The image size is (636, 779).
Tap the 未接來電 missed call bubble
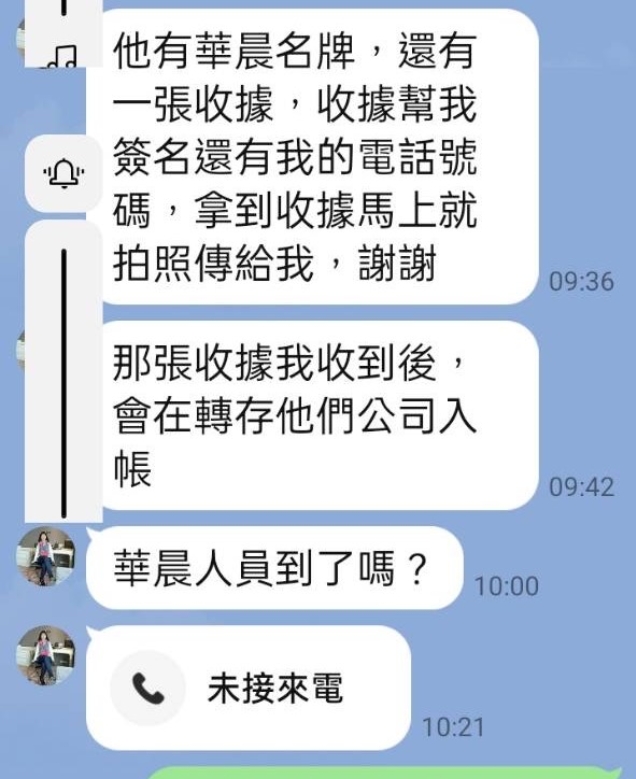click(x=248, y=688)
